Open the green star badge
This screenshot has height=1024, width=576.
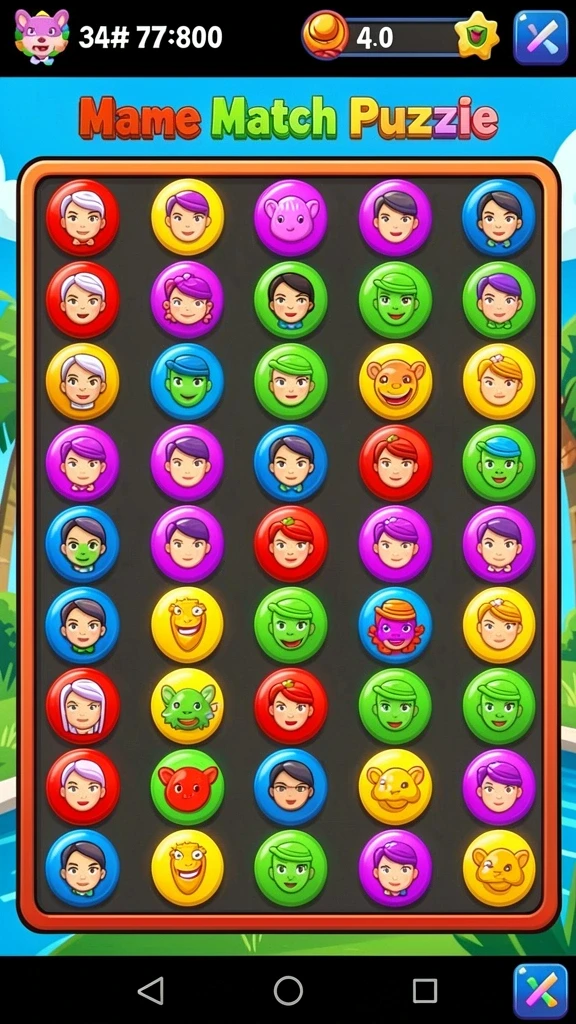tap(477, 36)
